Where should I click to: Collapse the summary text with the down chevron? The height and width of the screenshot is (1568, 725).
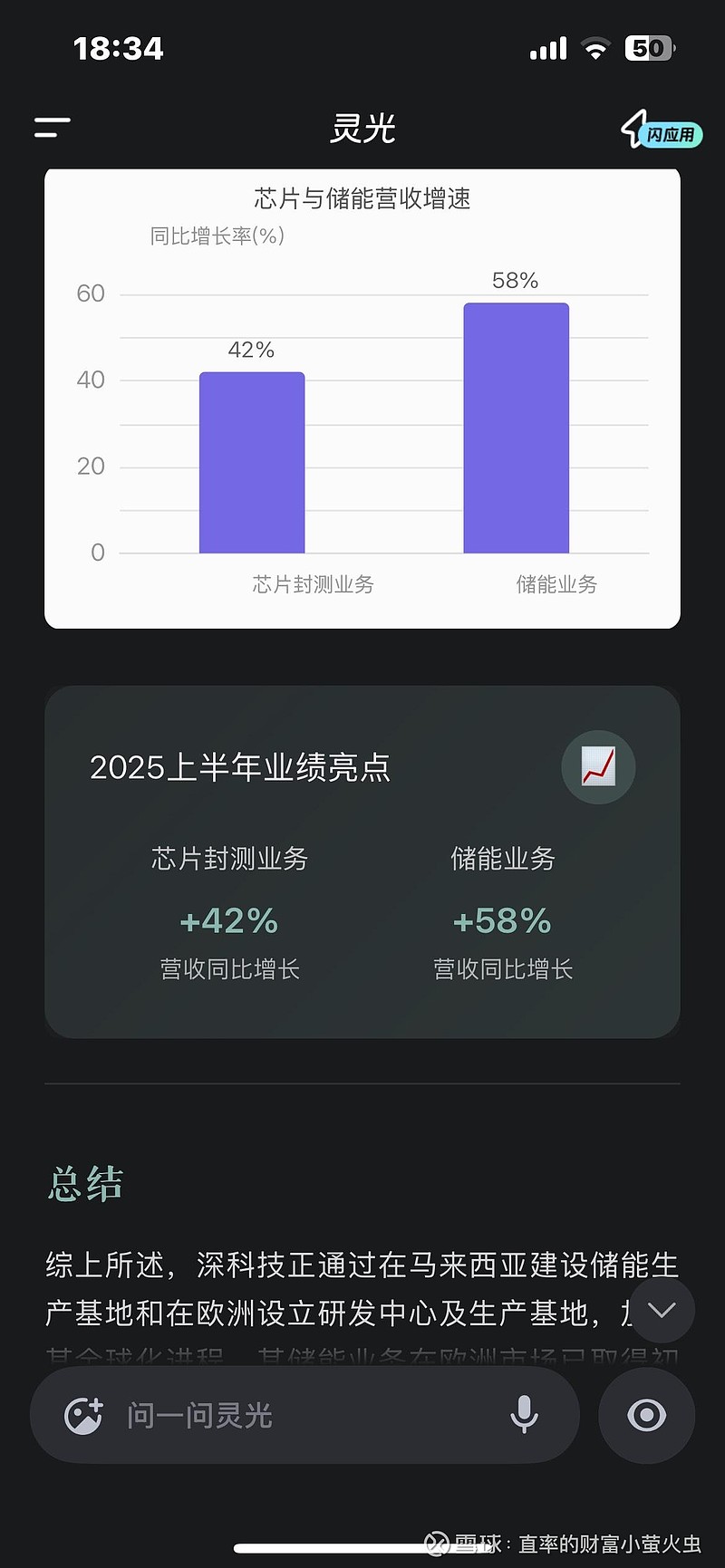tap(662, 1309)
